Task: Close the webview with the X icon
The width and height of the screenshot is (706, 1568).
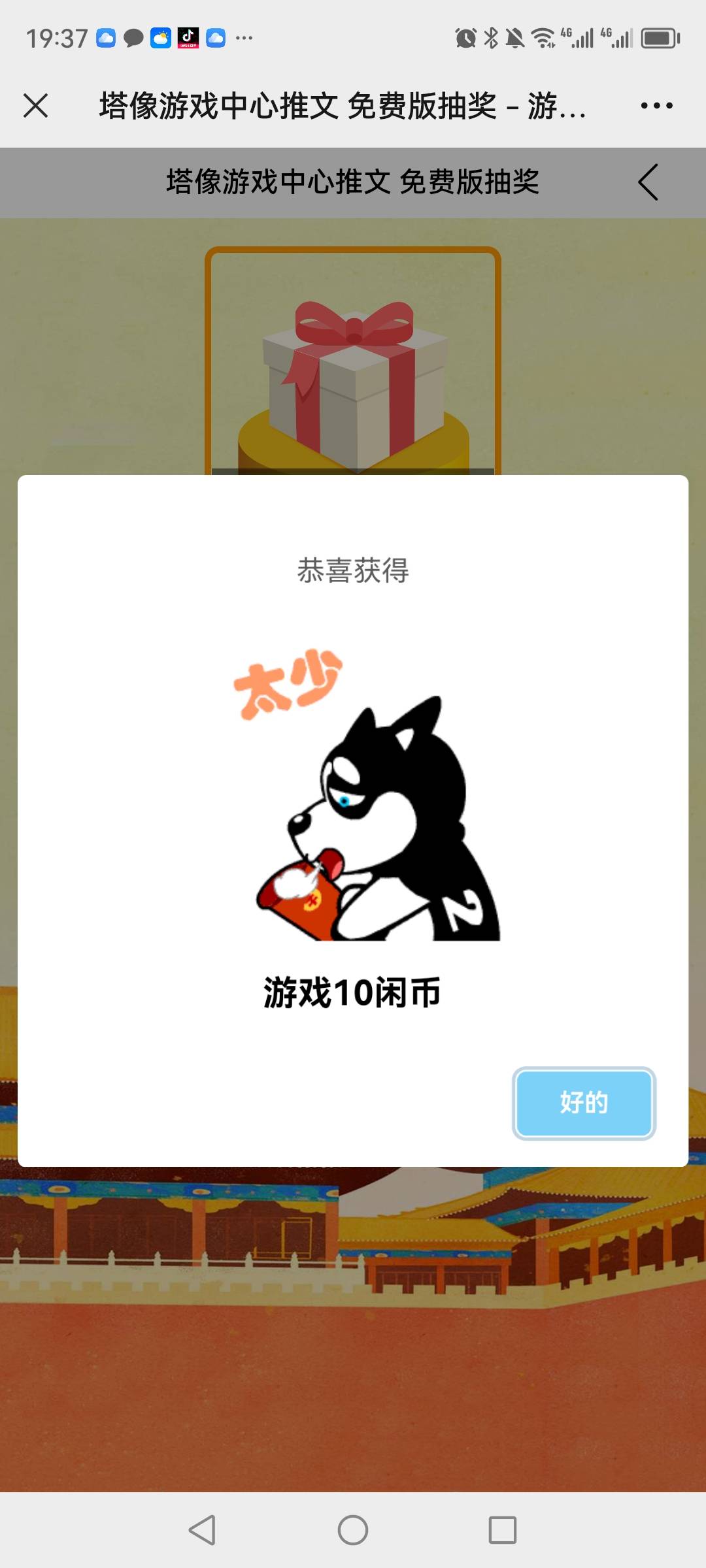Action: [36, 105]
